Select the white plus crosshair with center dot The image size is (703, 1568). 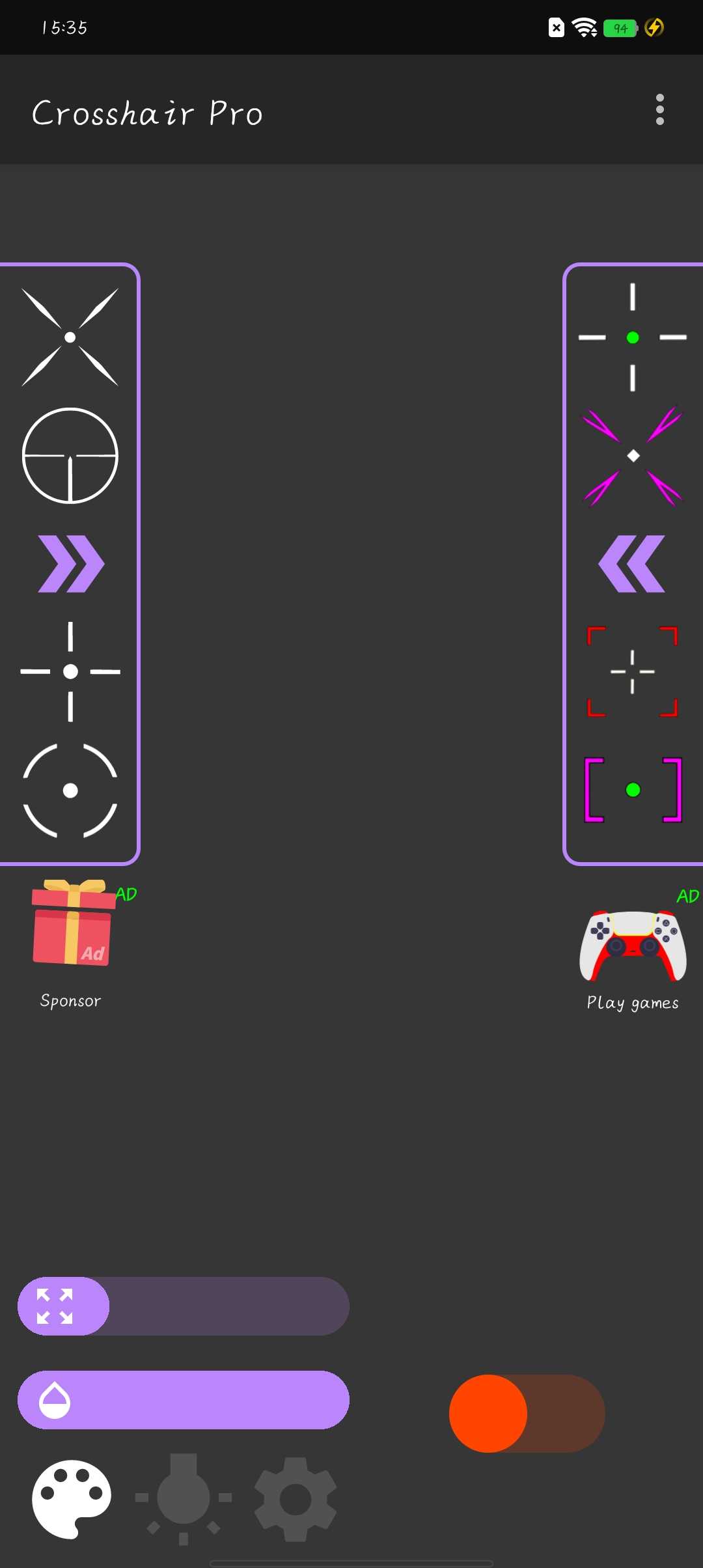(x=70, y=671)
